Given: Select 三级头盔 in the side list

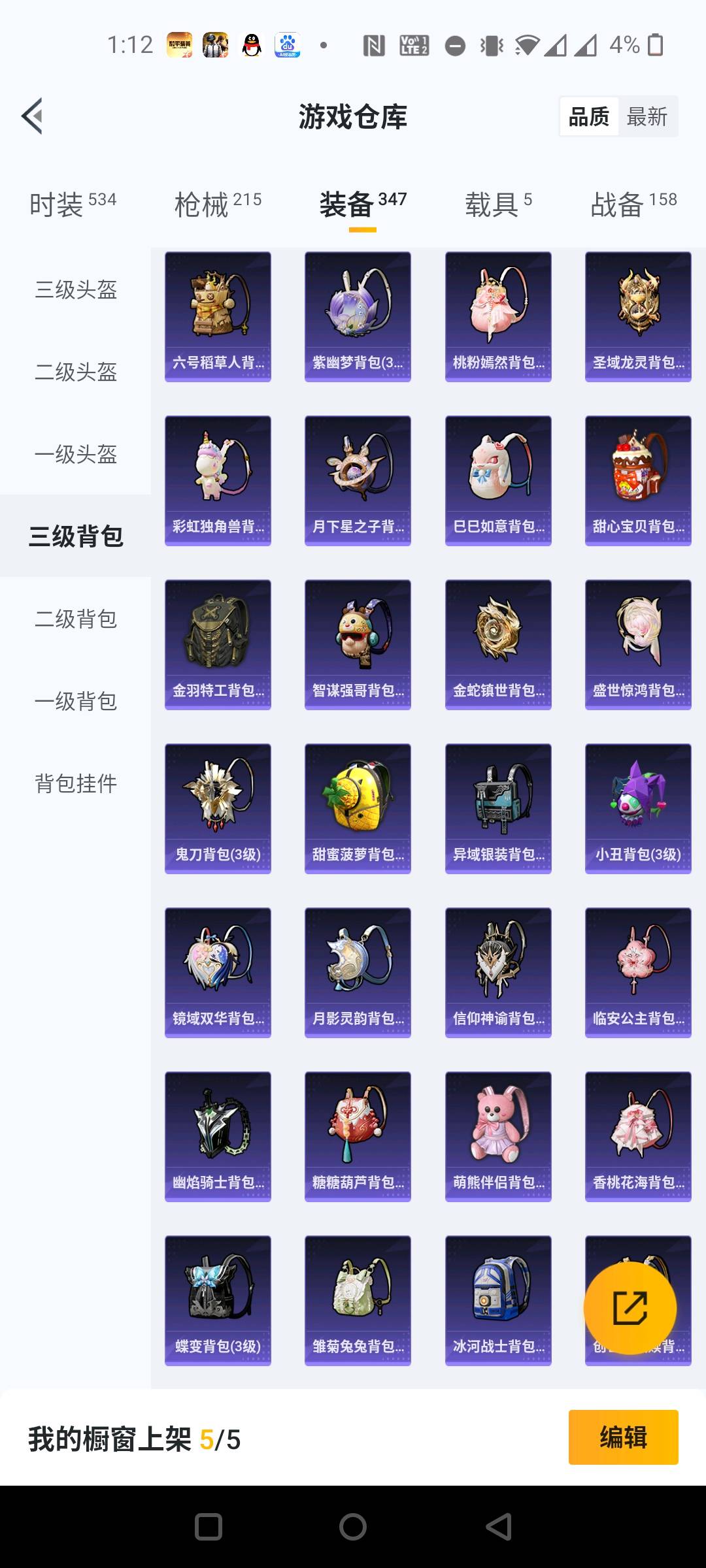Looking at the screenshot, I should [x=76, y=289].
